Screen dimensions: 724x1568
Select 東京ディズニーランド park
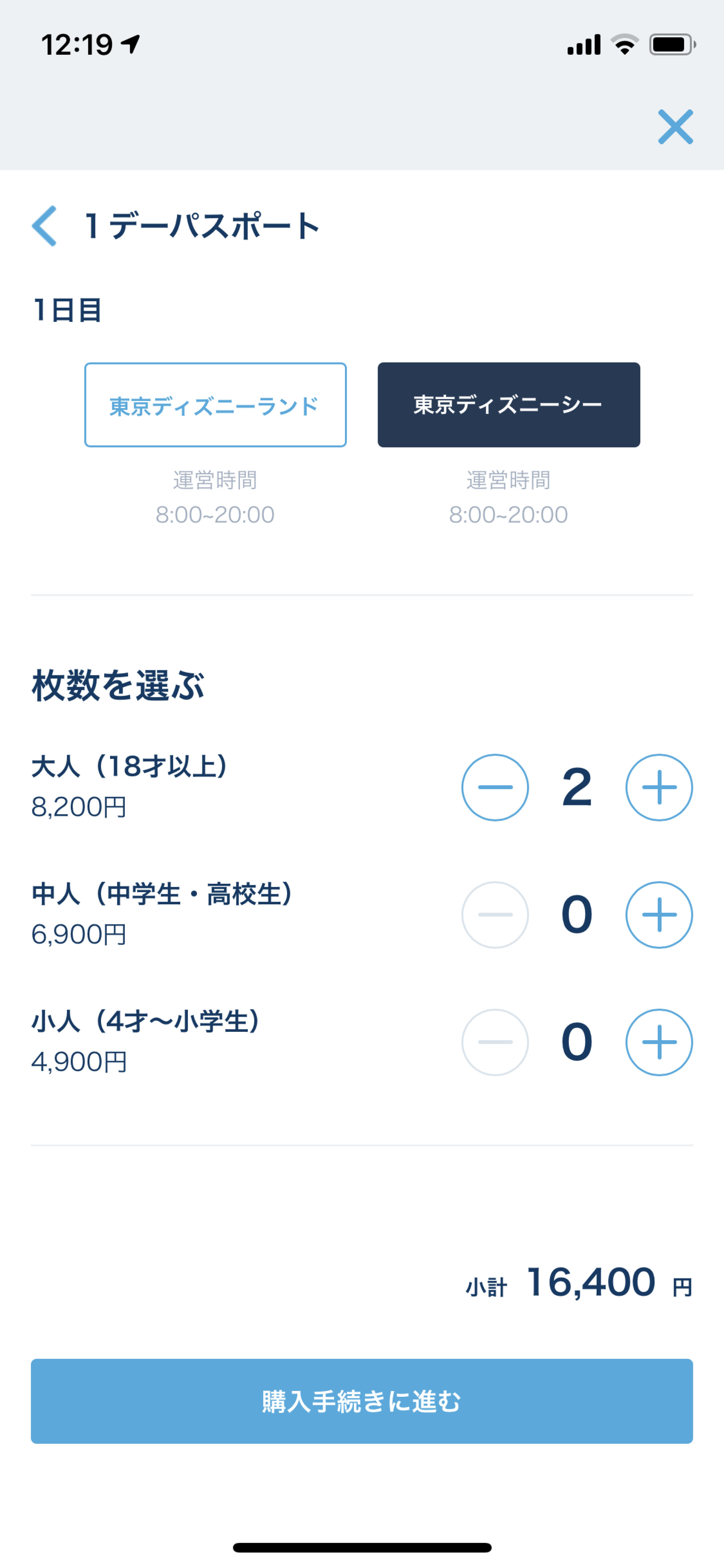click(215, 405)
